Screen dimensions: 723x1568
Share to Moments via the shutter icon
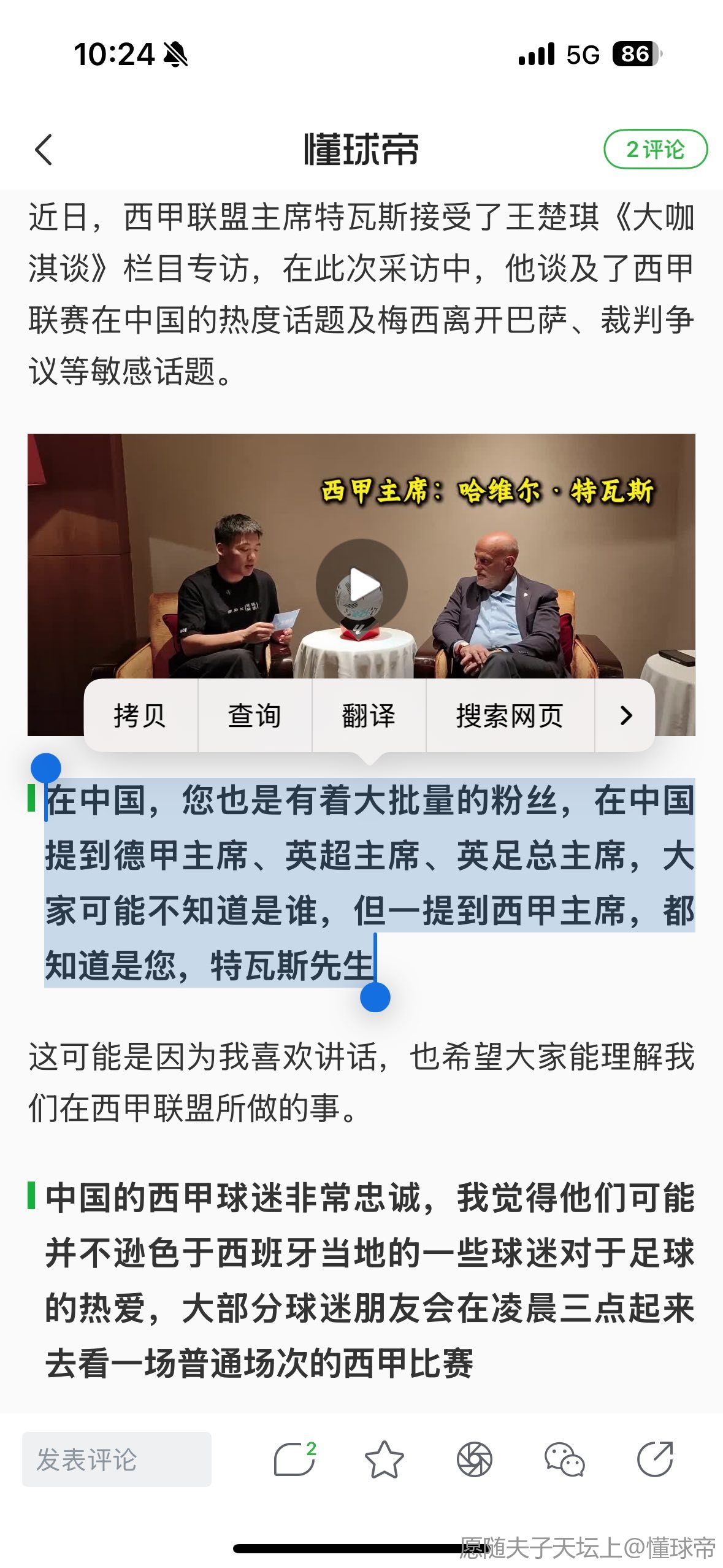point(475,1459)
